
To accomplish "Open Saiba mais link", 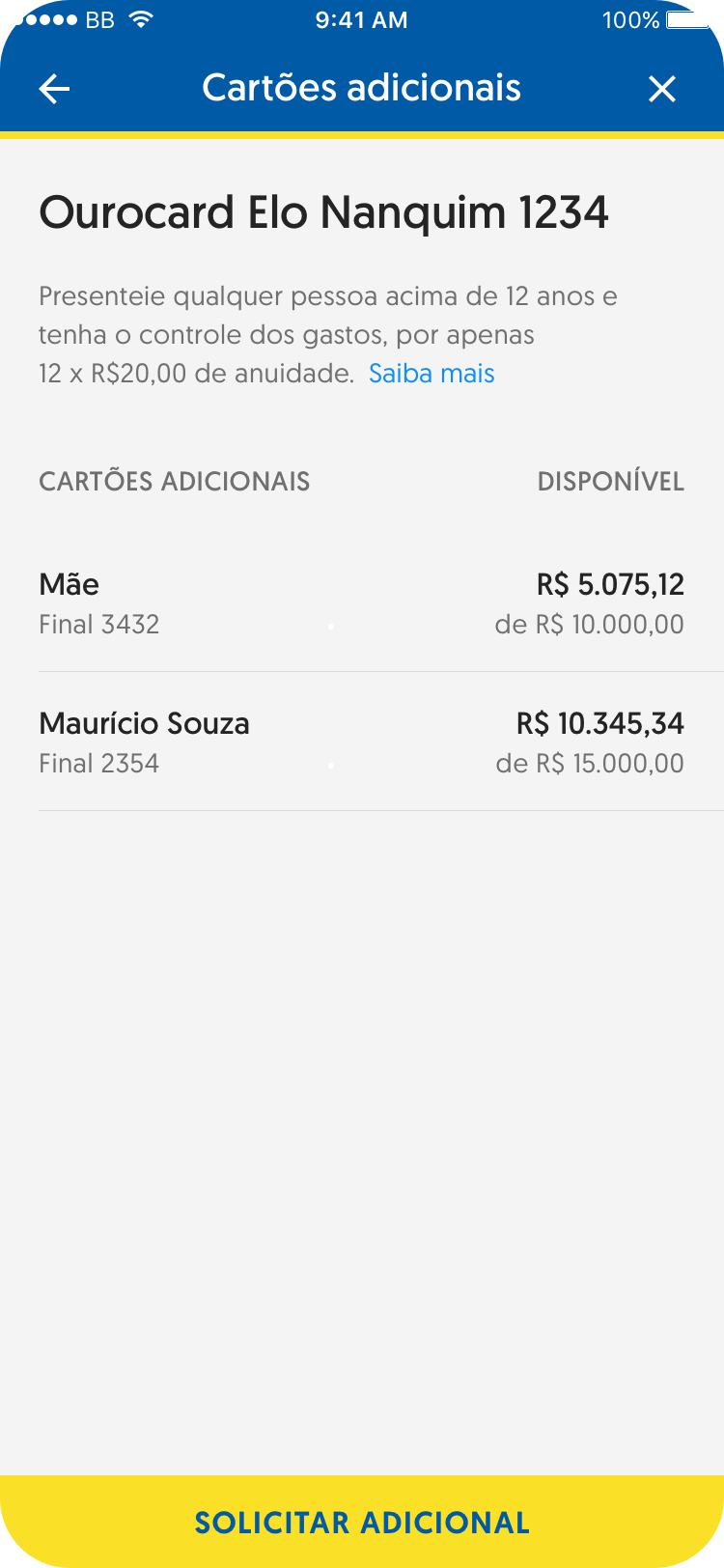I will pos(432,373).
